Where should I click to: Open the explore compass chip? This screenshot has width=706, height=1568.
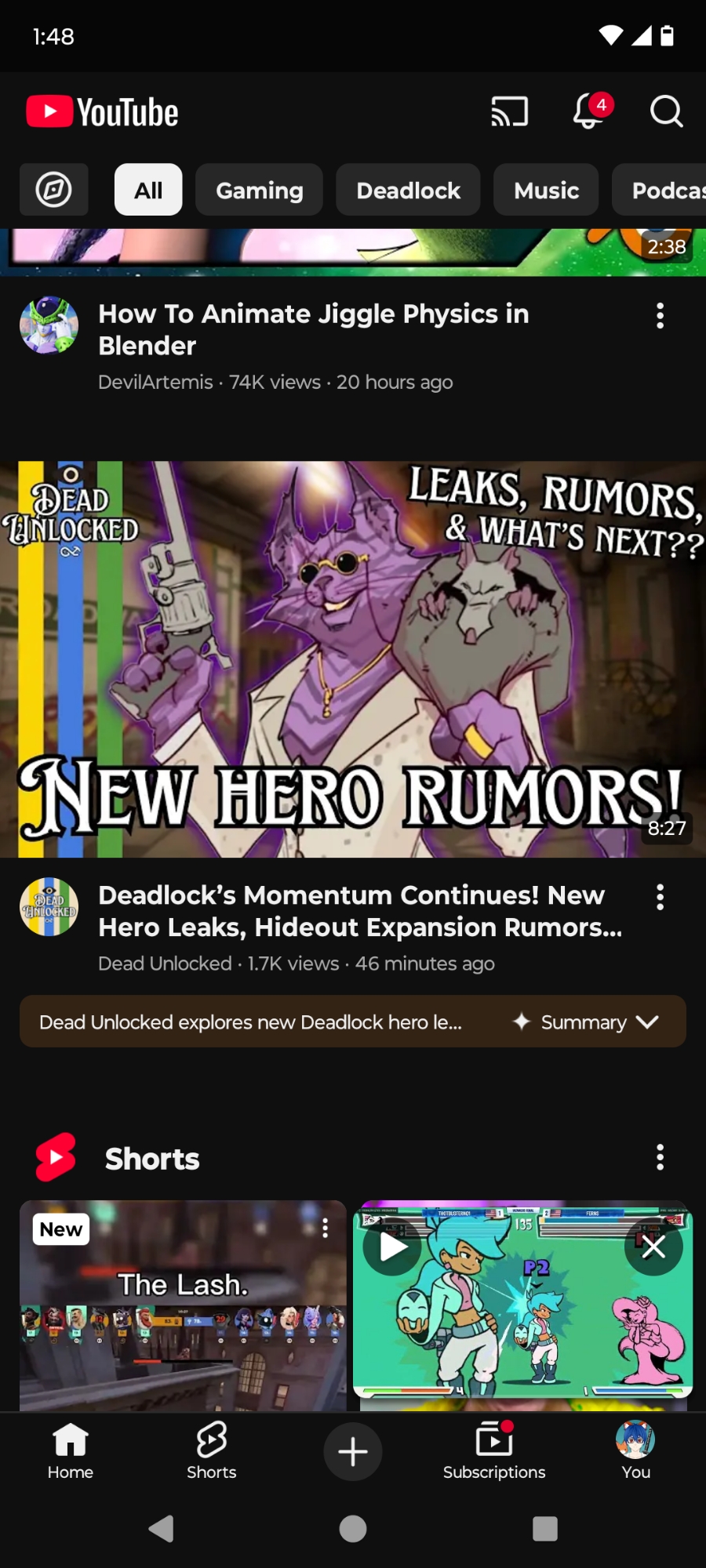click(x=54, y=190)
